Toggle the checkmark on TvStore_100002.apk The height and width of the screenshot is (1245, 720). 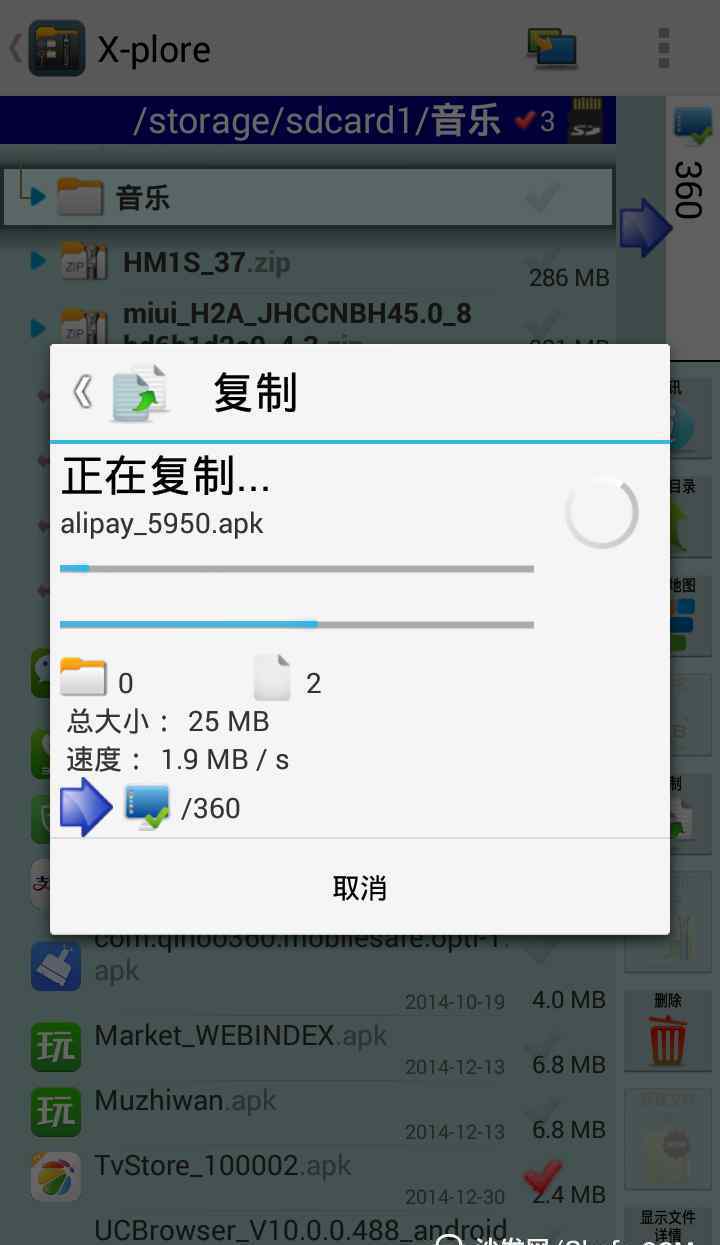point(542,1173)
